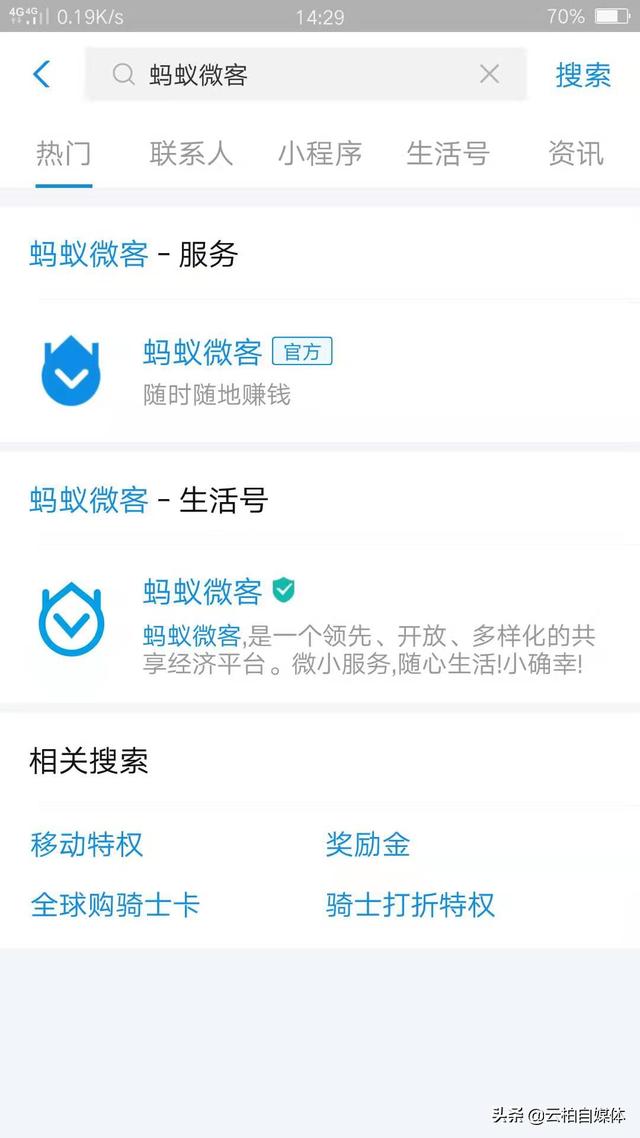This screenshot has height=1138, width=640.
Task: Search related term 移动特权
Action: (x=87, y=844)
